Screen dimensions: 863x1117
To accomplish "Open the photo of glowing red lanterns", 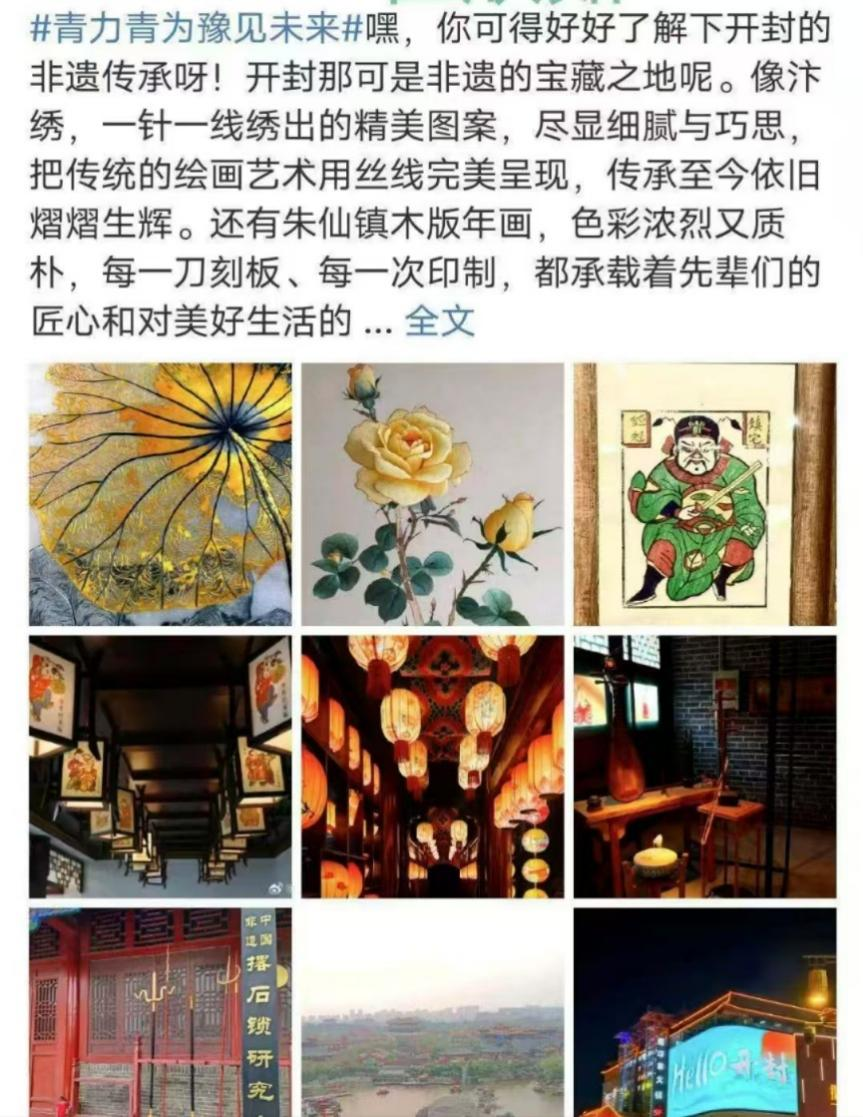I will point(432,766).
